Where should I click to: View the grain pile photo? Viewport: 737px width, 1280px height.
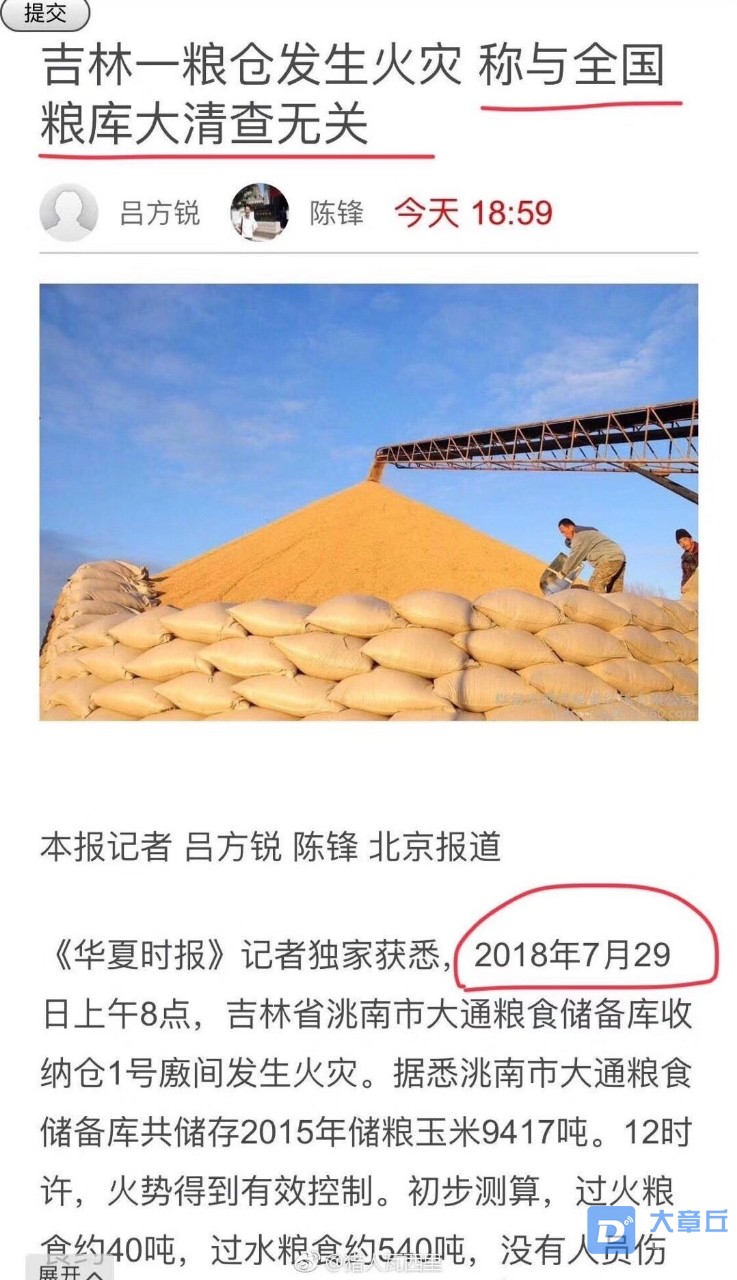[369, 502]
